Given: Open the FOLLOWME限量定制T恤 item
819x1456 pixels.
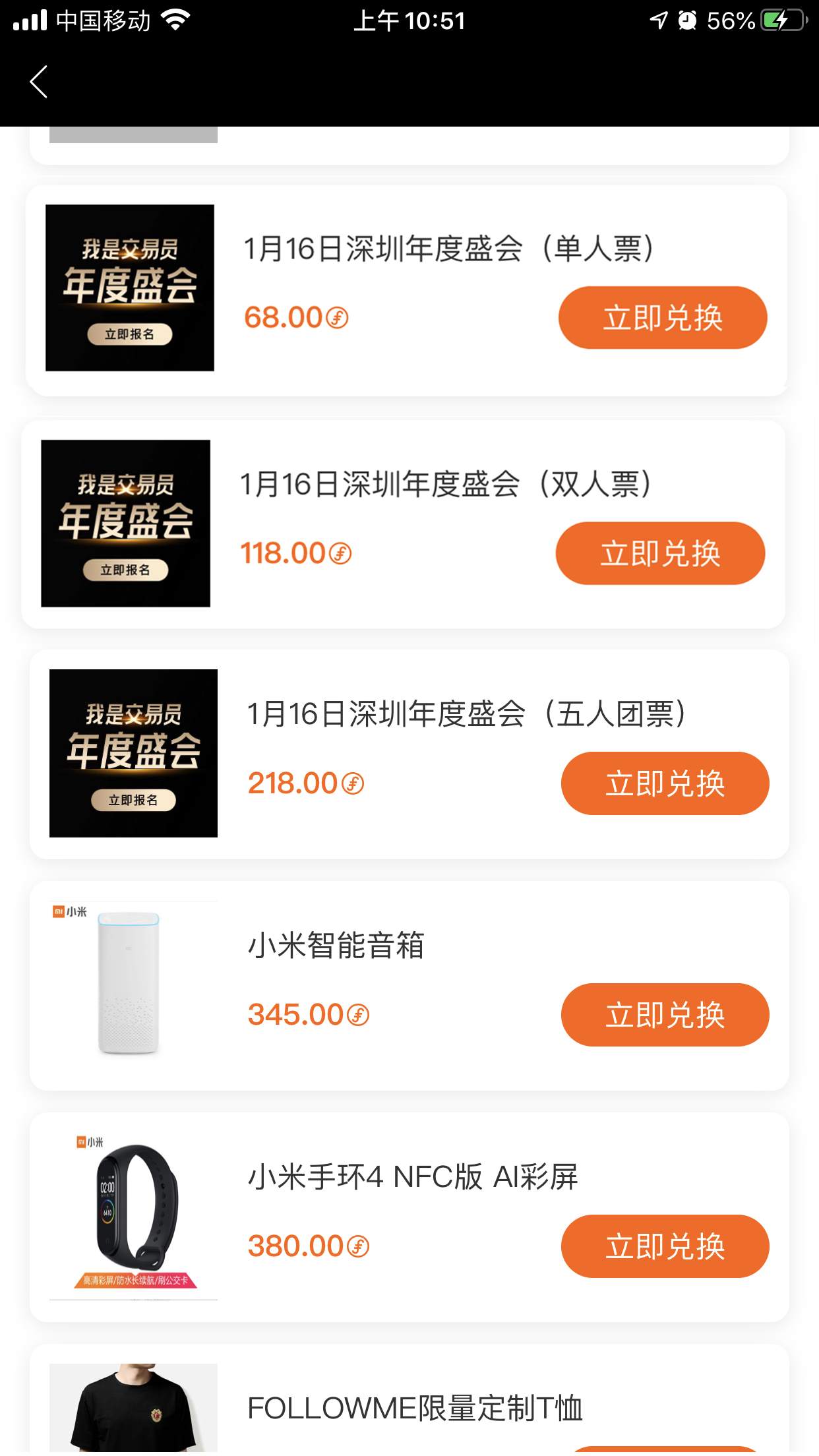Looking at the screenshot, I should (x=415, y=1409).
